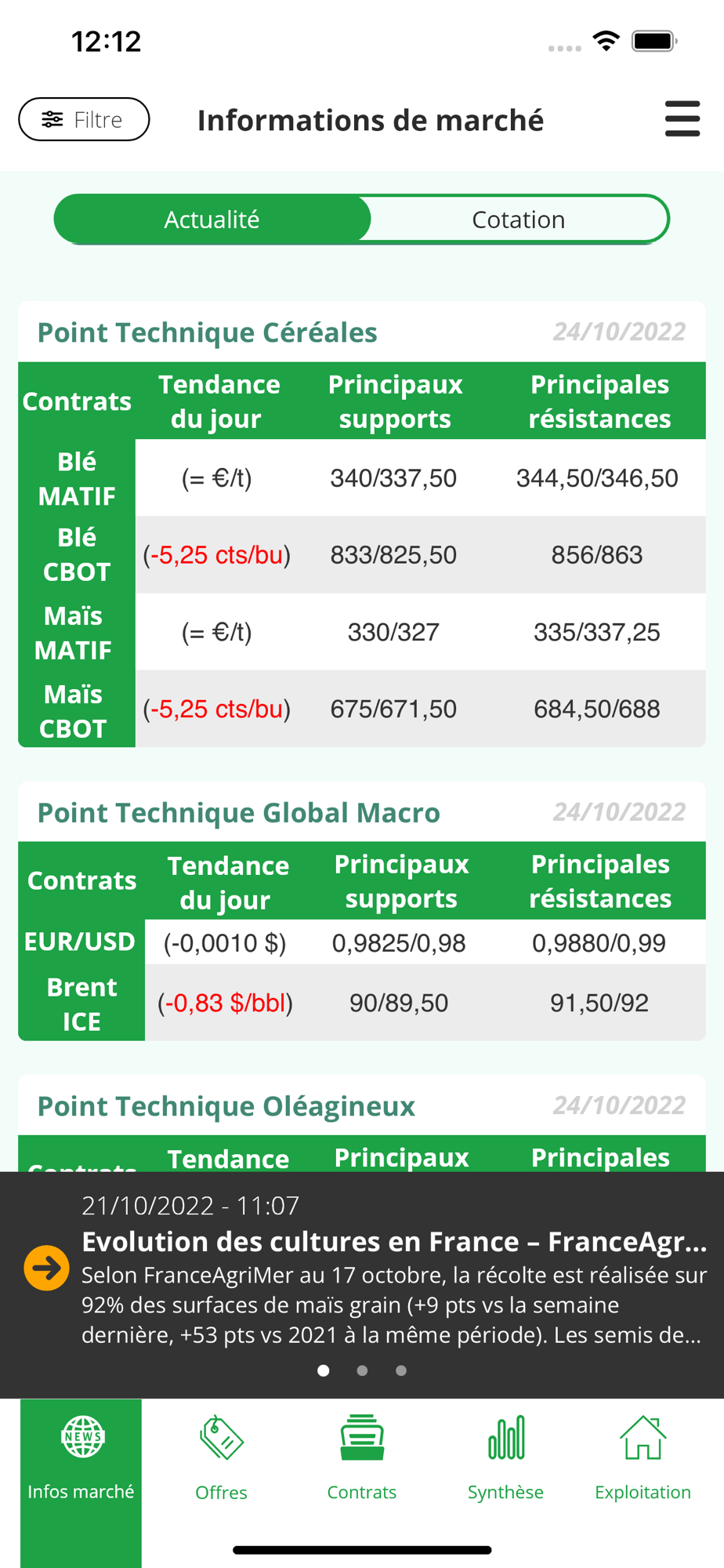Open the Point Technique Oléagineux card
Viewport: 724px width, 1568px height.
[x=226, y=1106]
